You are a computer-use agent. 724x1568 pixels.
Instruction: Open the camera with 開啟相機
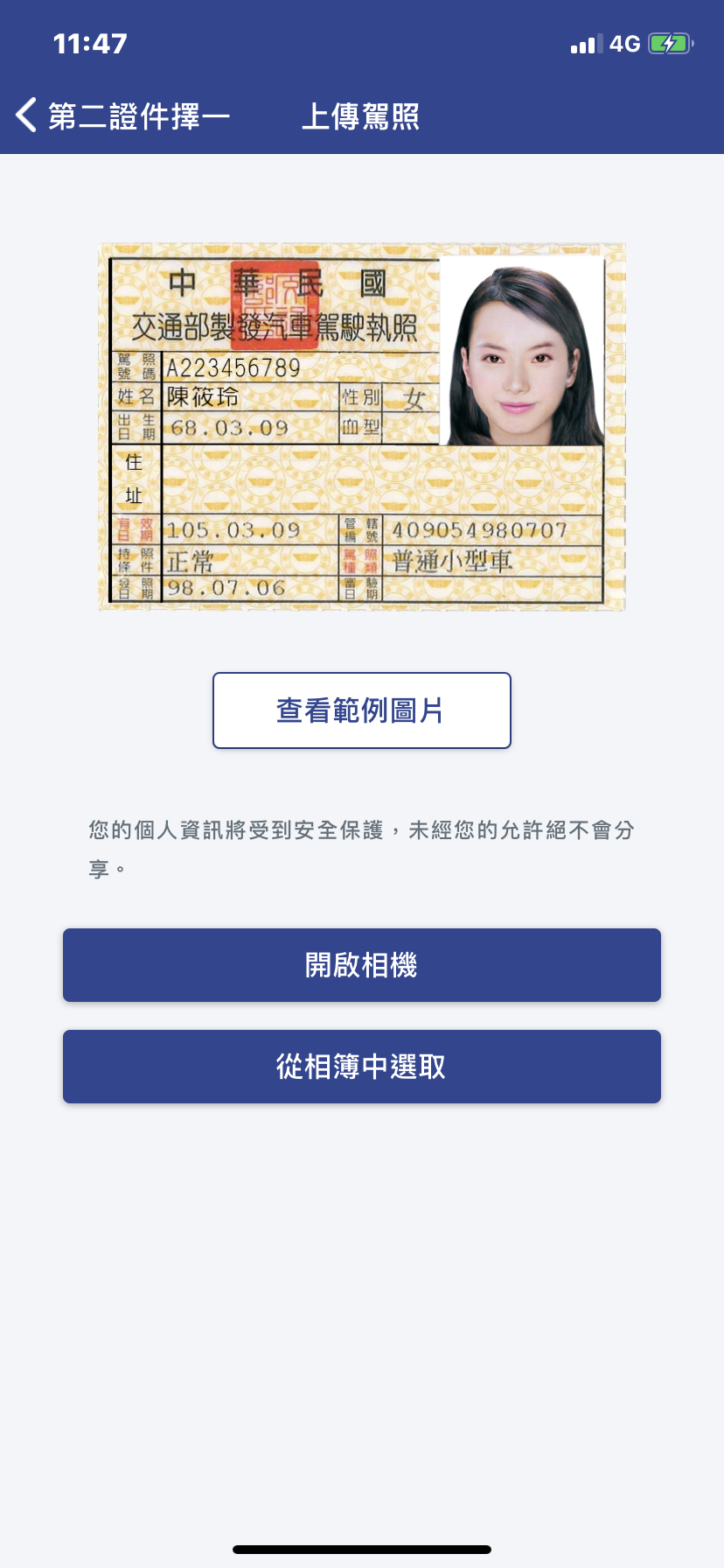(x=361, y=965)
